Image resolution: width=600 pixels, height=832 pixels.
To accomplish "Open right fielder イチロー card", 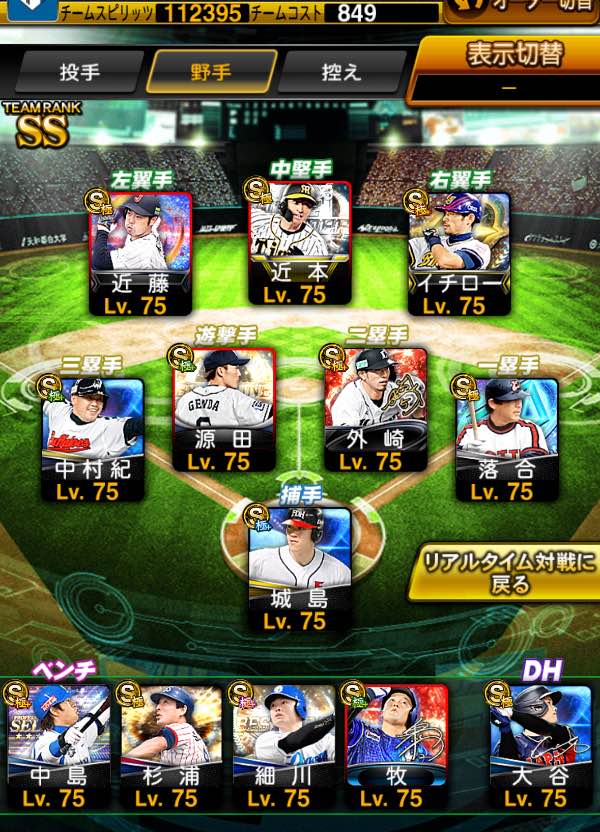I will [460, 250].
